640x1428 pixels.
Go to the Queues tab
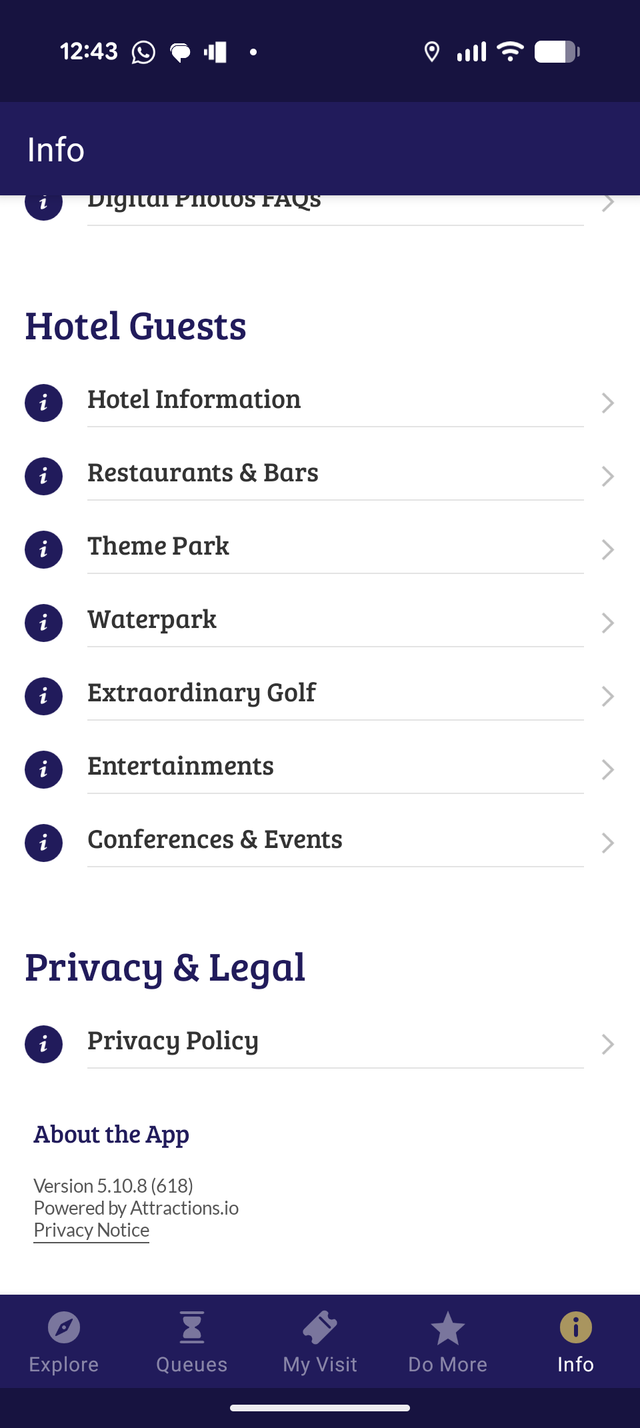192,1343
